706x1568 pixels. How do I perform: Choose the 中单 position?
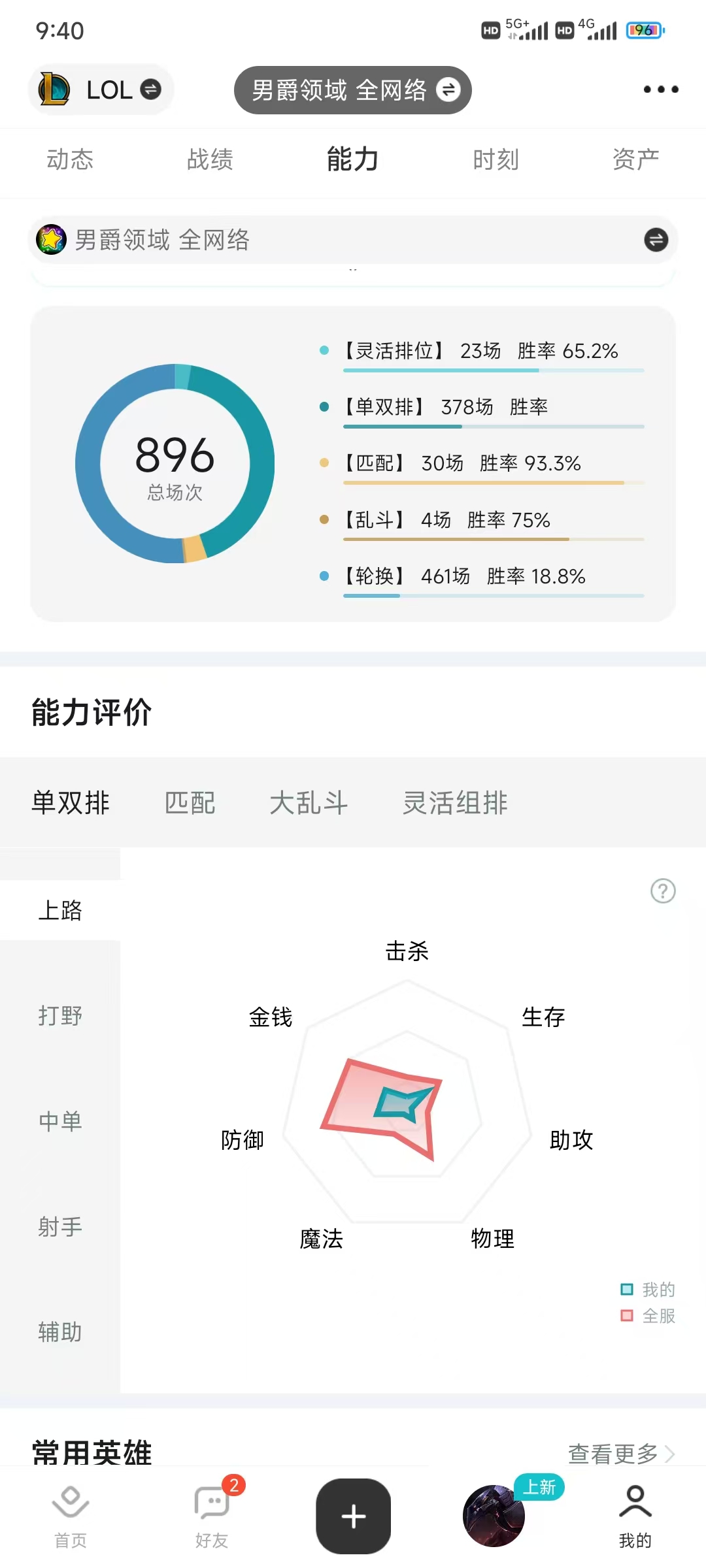60,1121
